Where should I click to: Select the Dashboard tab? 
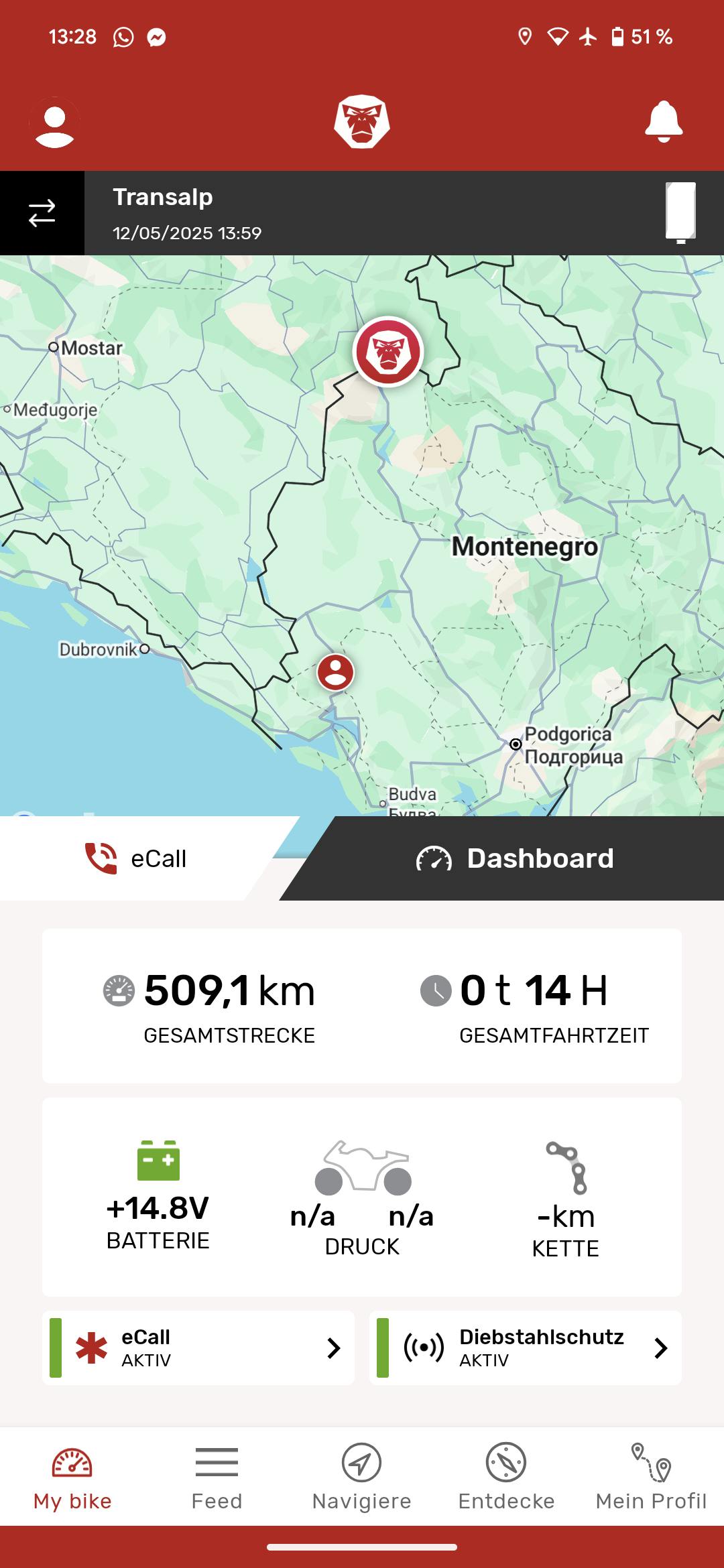pos(514,858)
